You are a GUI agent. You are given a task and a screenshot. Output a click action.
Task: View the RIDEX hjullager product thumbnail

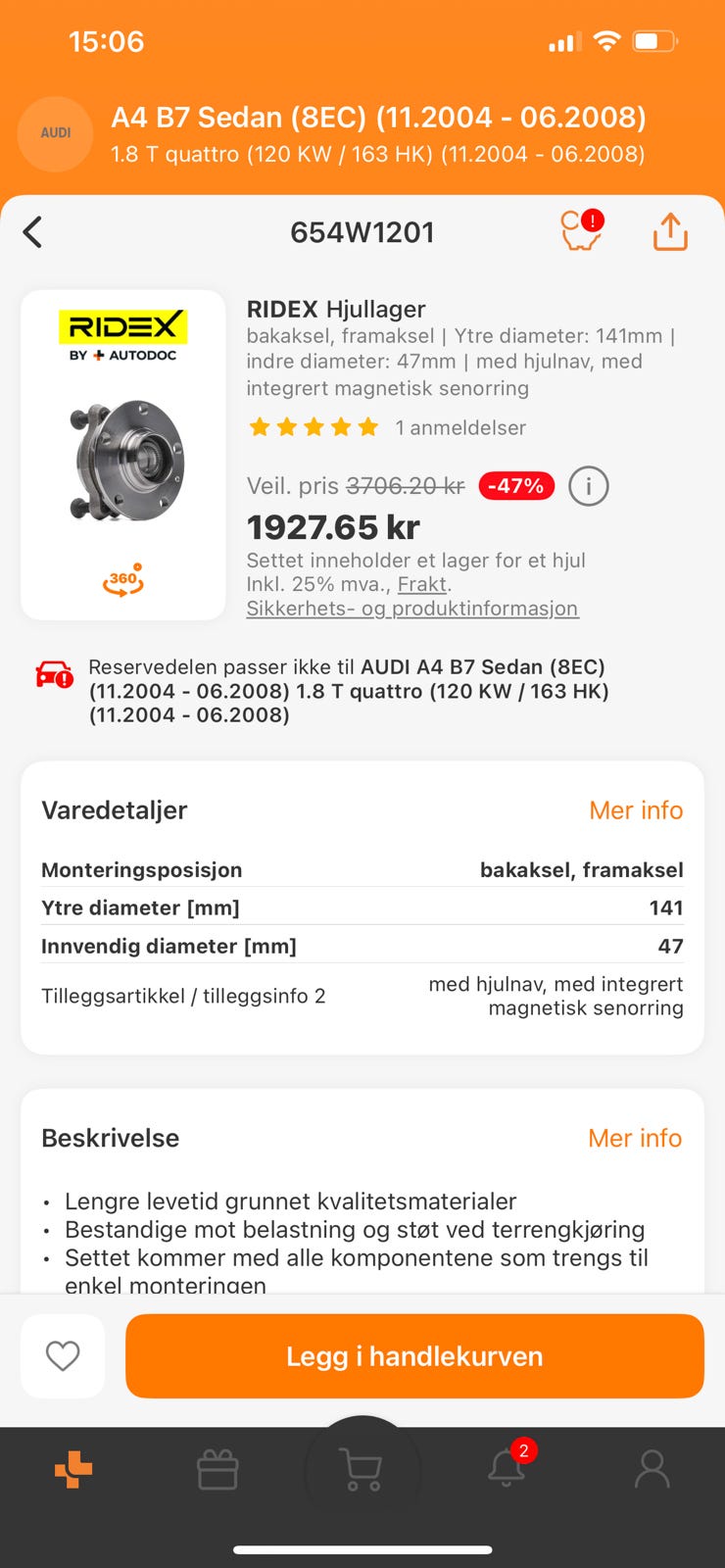point(123,451)
